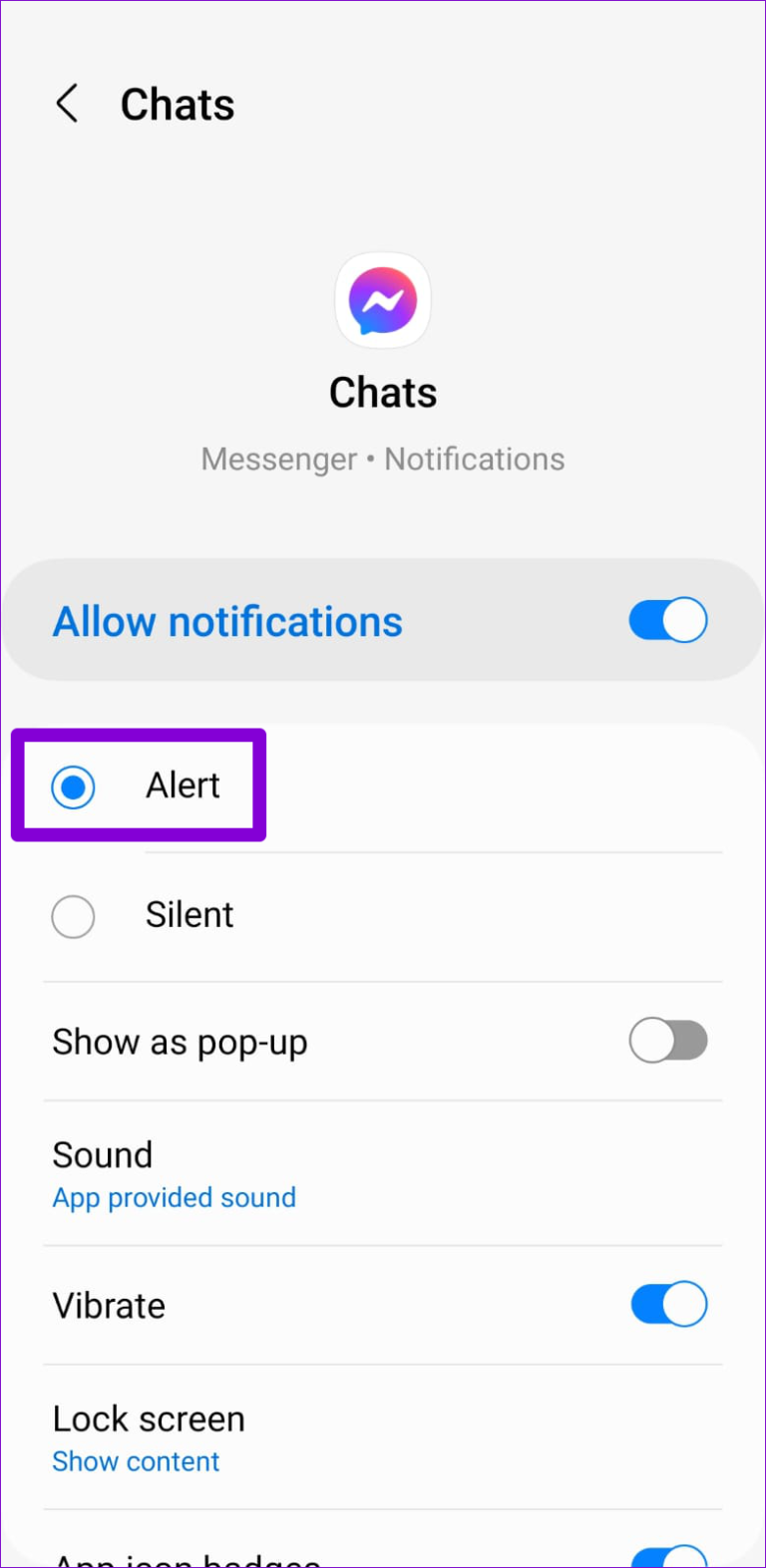This screenshot has width=766, height=1568.
Task: Toggle Allow notifications off
Action: click(x=666, y=619)
